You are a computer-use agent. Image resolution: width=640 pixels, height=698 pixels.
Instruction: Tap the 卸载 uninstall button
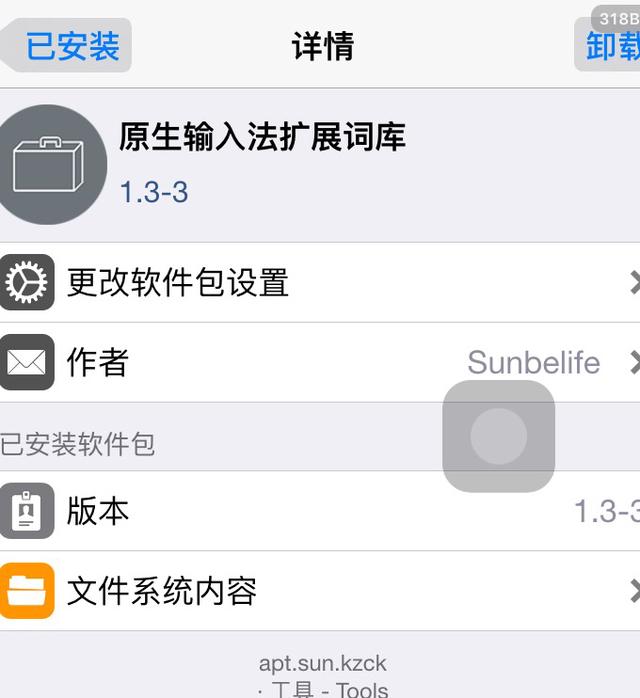pyautogui.click(x=610, y=45)
